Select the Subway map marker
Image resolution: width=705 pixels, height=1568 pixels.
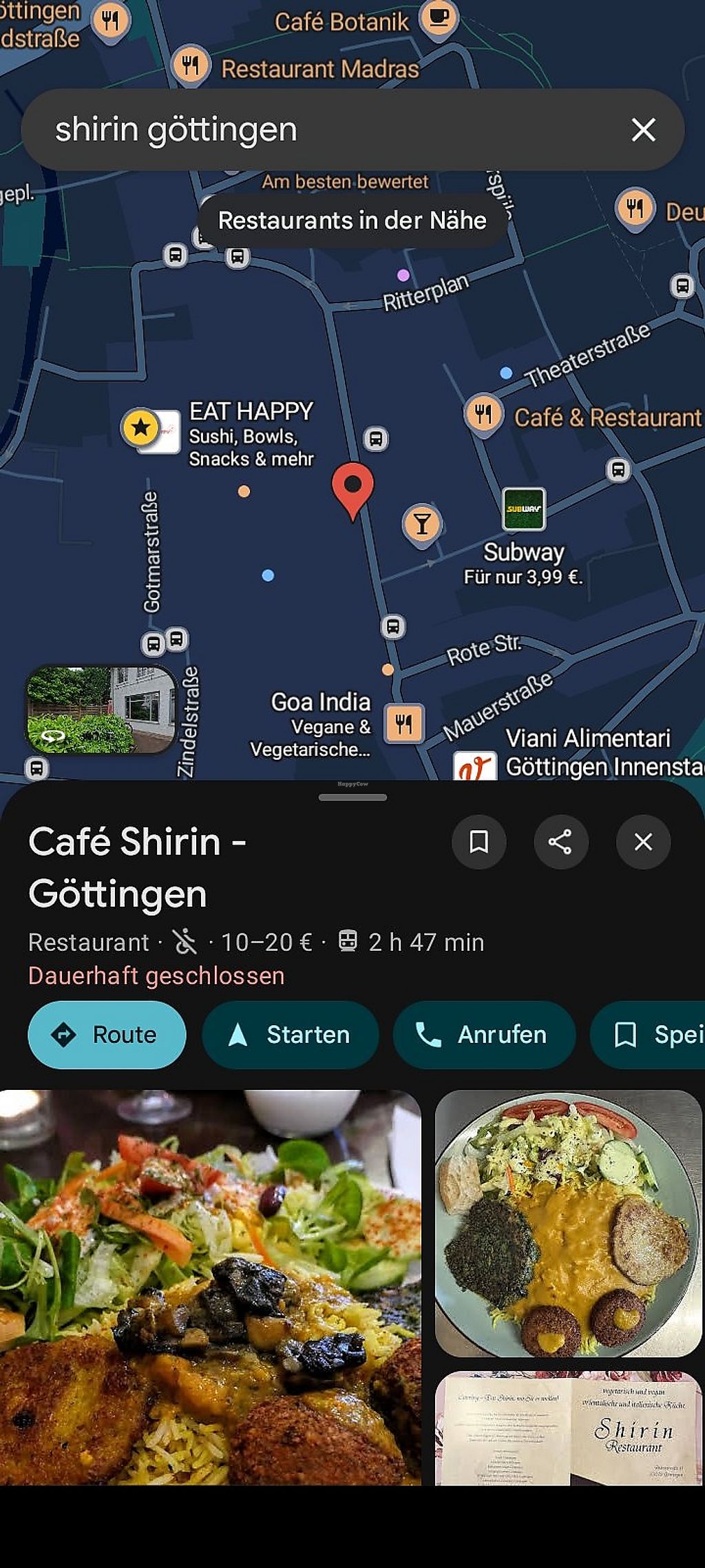523,509
